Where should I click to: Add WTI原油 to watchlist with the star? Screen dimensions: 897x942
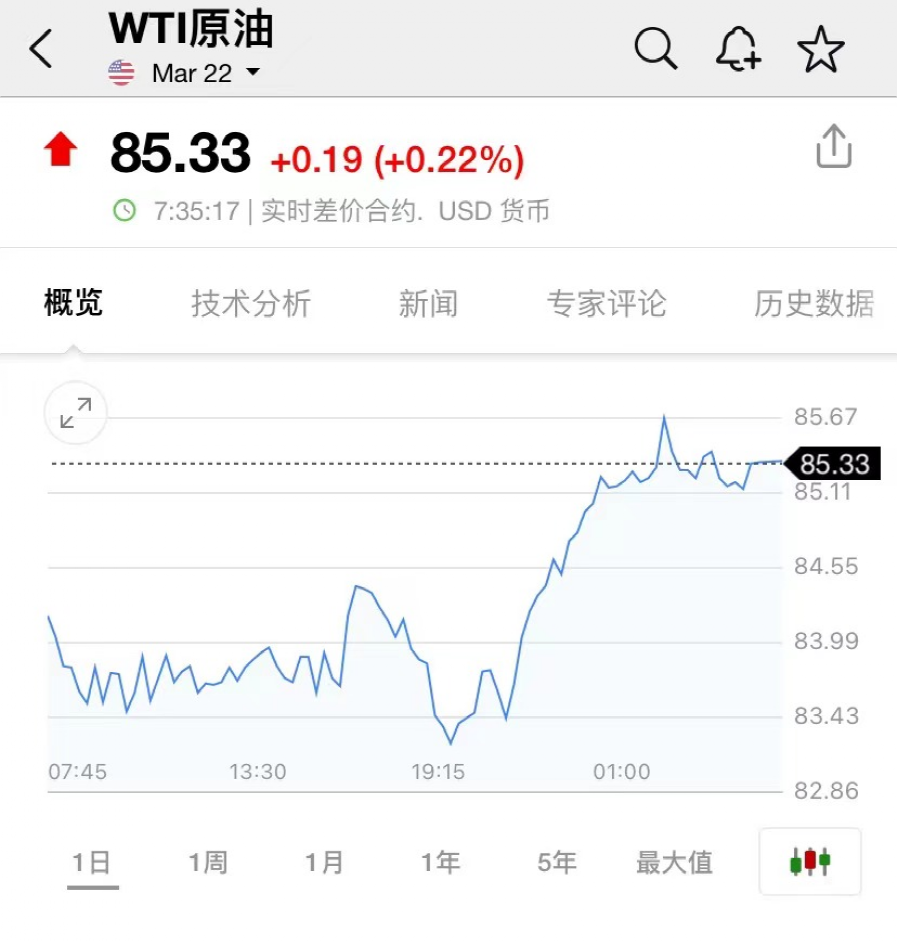coord(821,48)
